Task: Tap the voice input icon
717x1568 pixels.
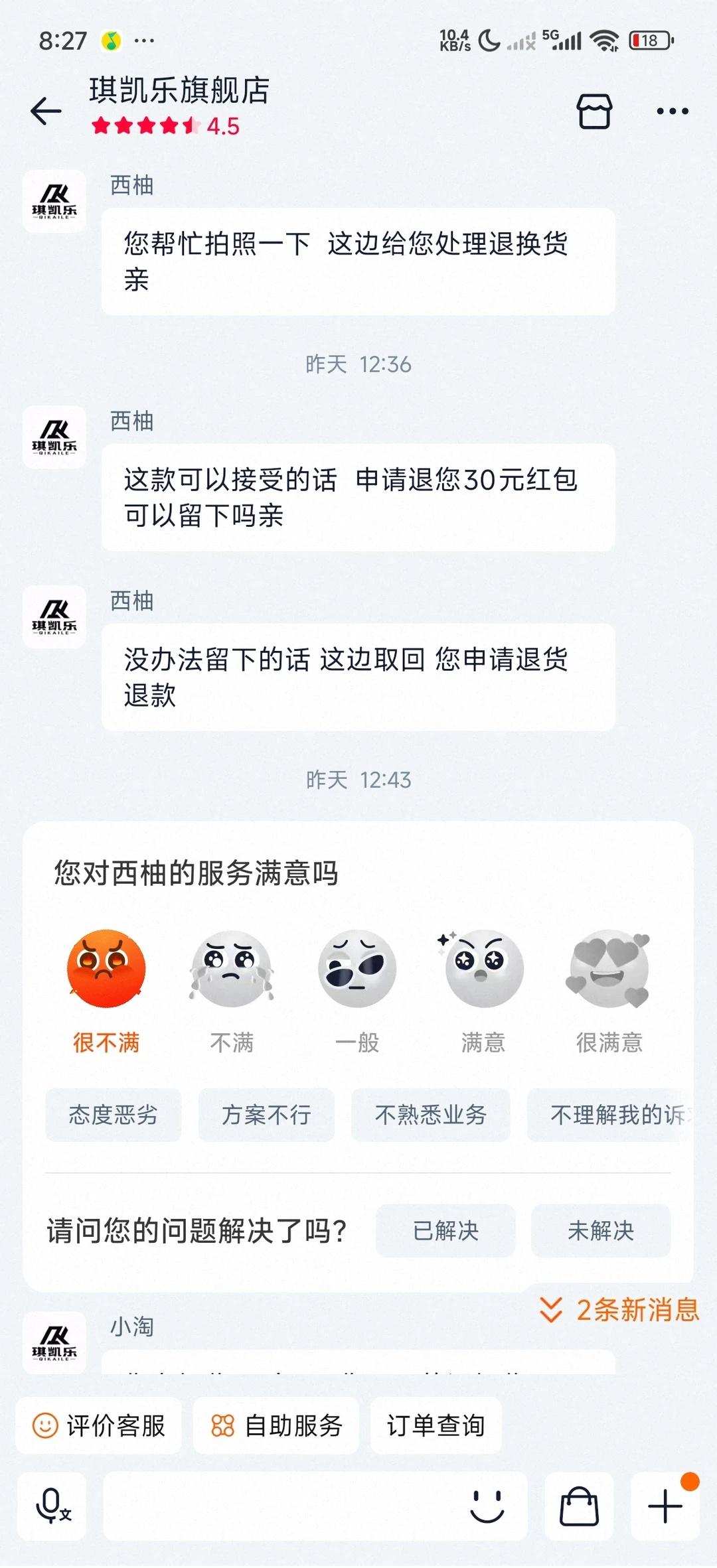Action: tap(50, 1505)
